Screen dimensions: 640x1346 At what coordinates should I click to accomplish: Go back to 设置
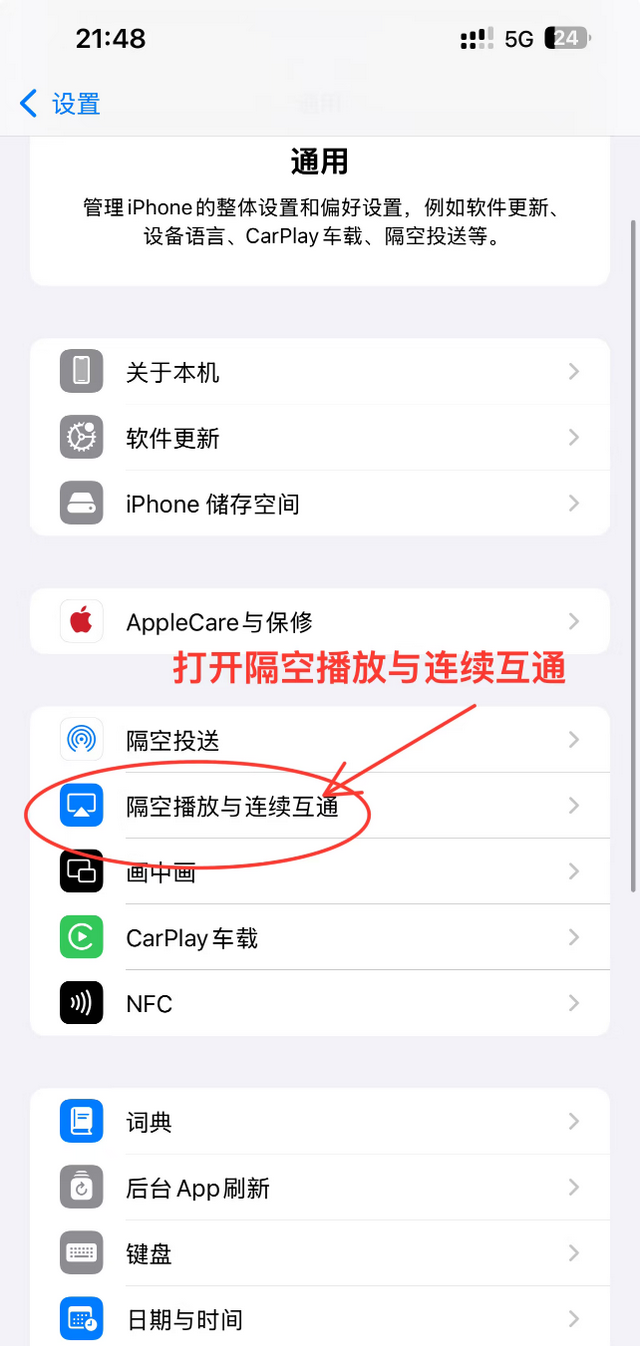[60, 103]
